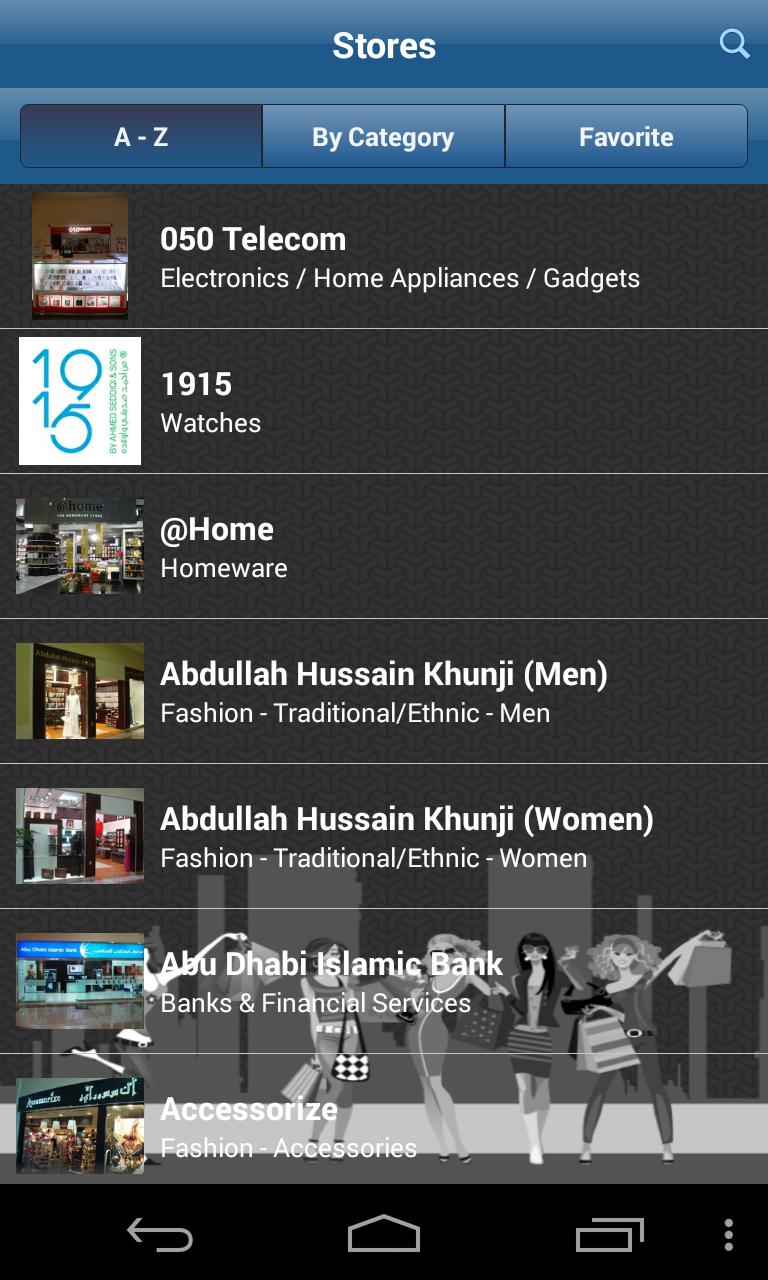Switch to the By Category tab

(383, 137)
